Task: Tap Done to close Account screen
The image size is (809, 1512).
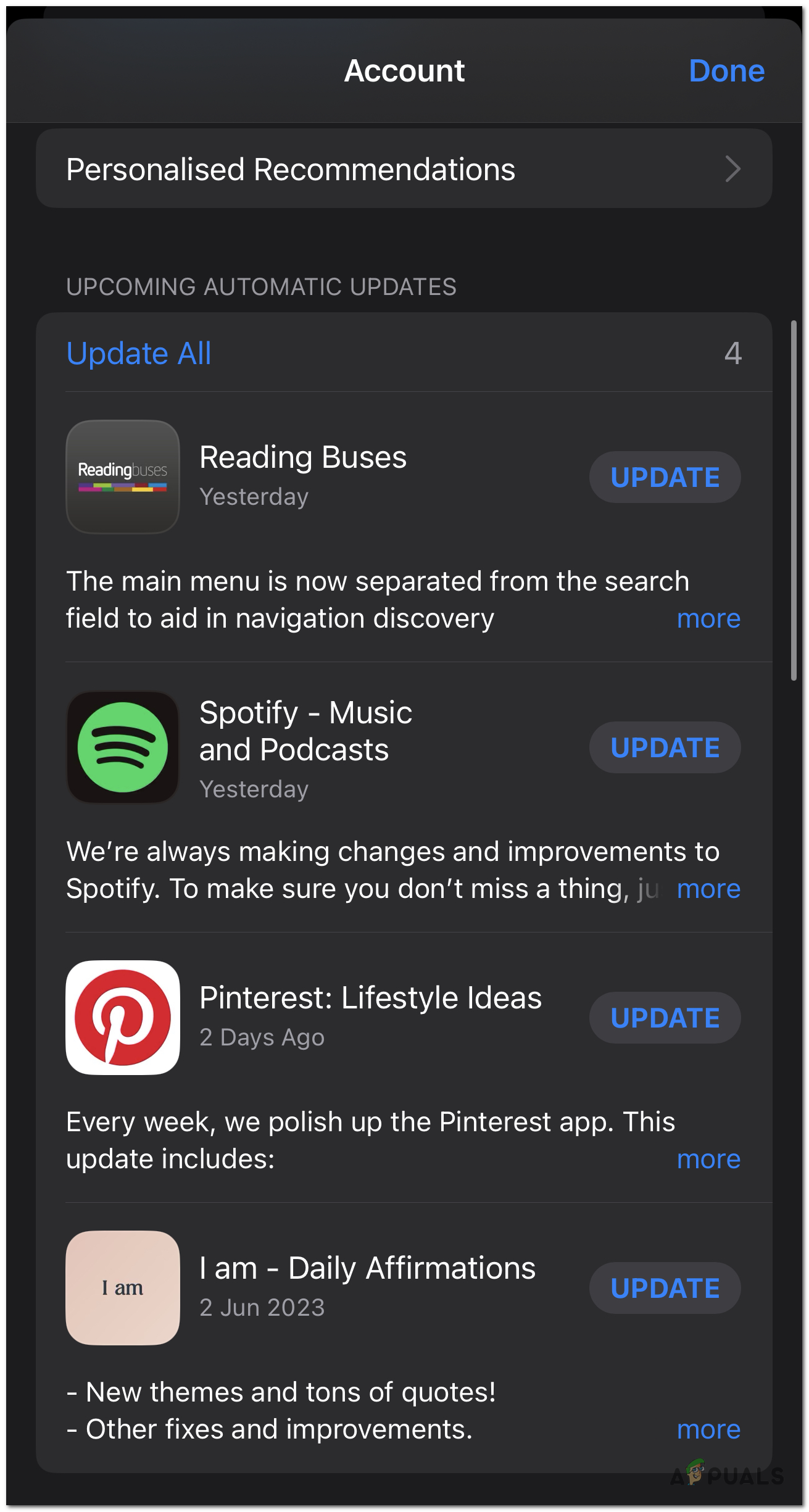Action: pyautogui.click(x=727, y=70)
